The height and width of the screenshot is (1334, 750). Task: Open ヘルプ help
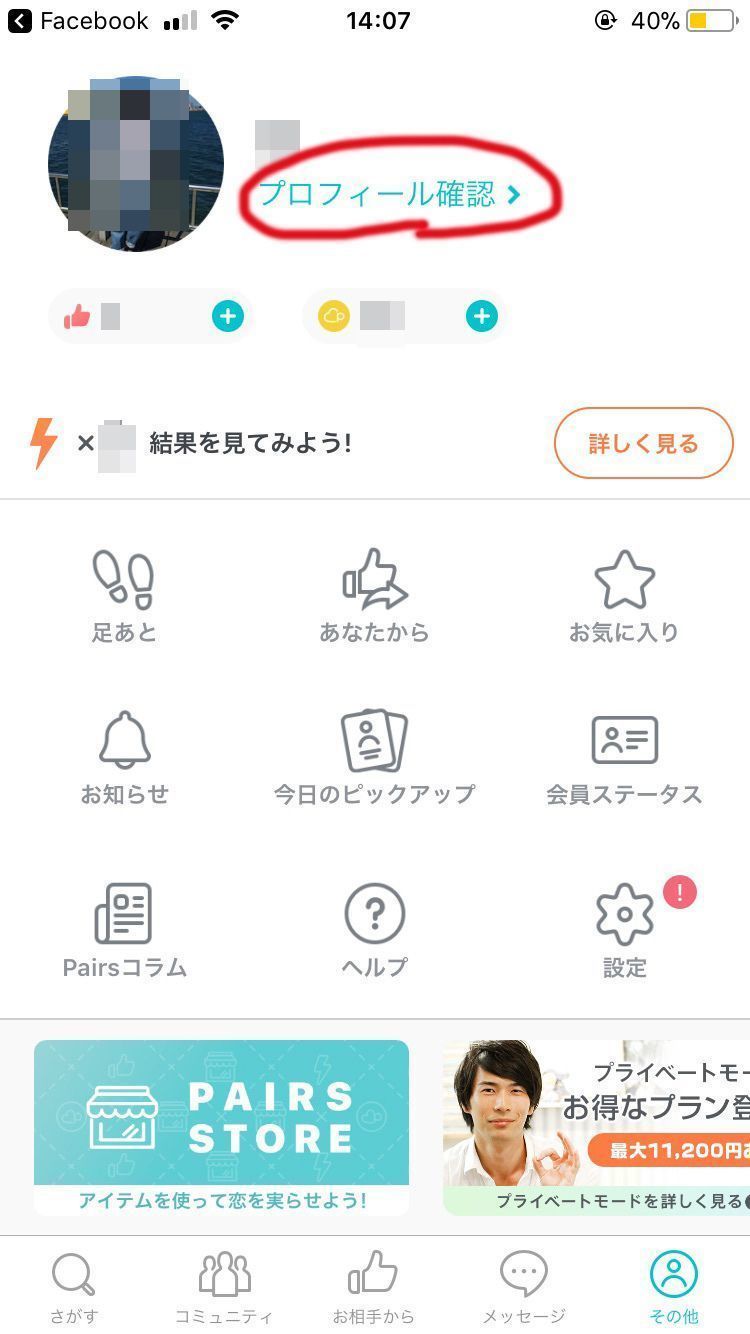(374, 930)
